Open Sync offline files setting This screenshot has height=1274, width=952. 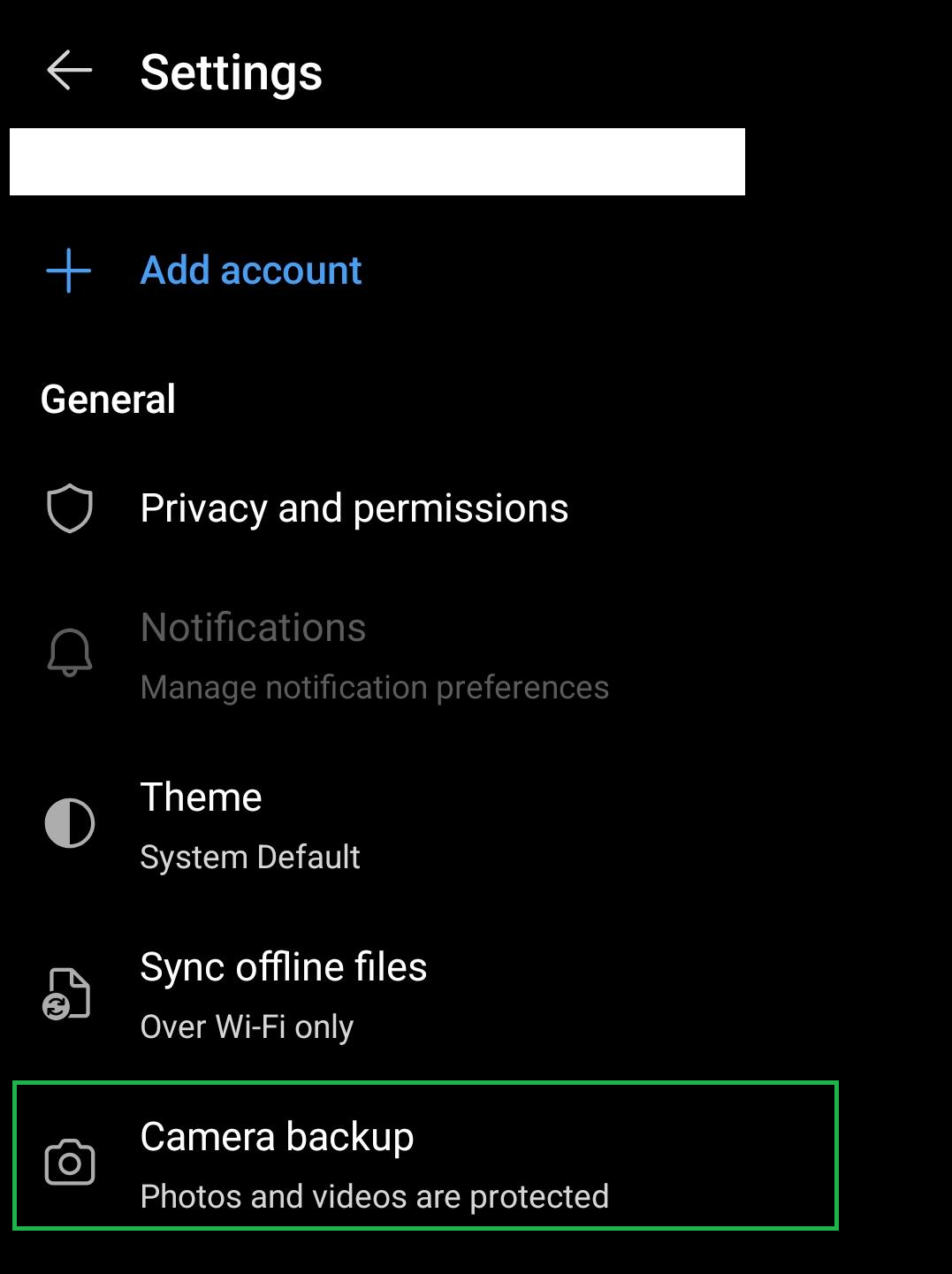(283, 994)
